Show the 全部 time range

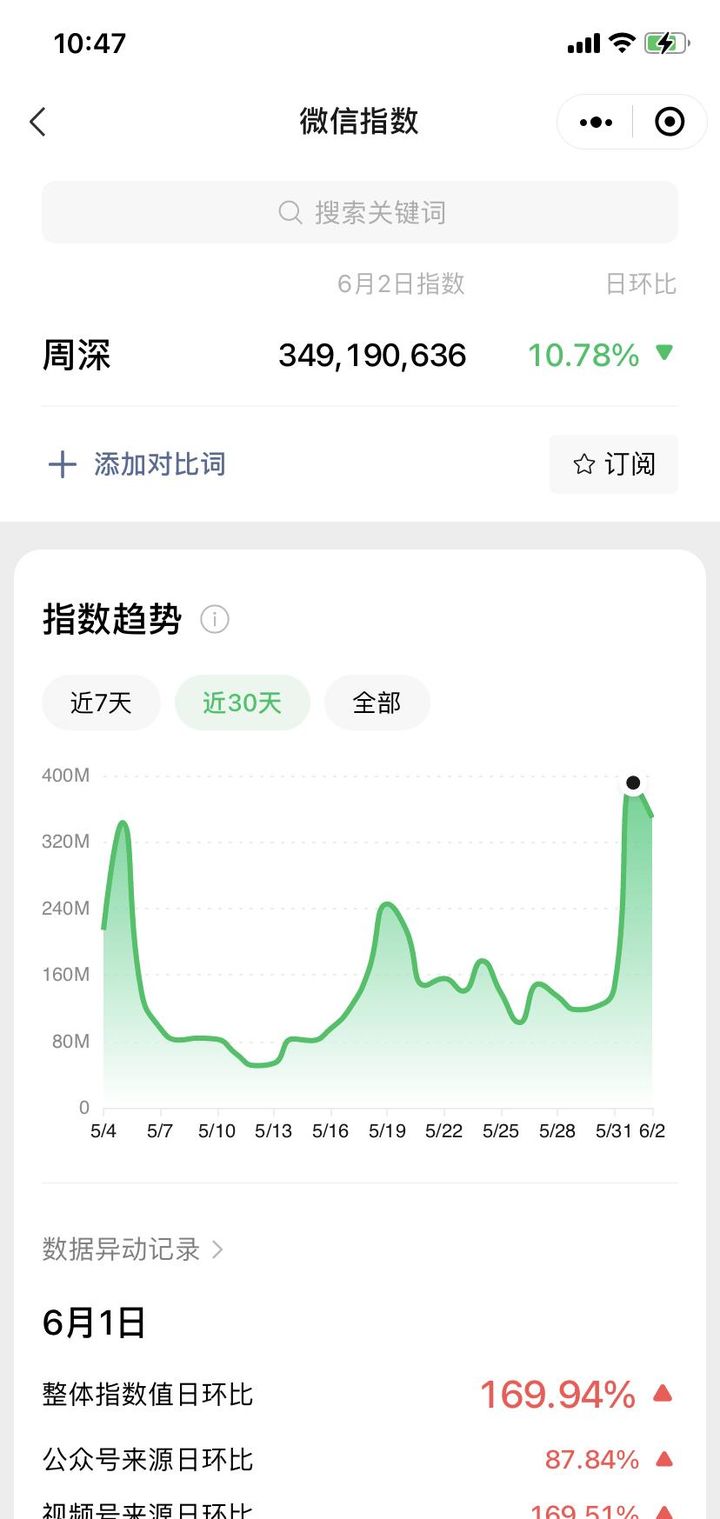[x=377, y=703]
